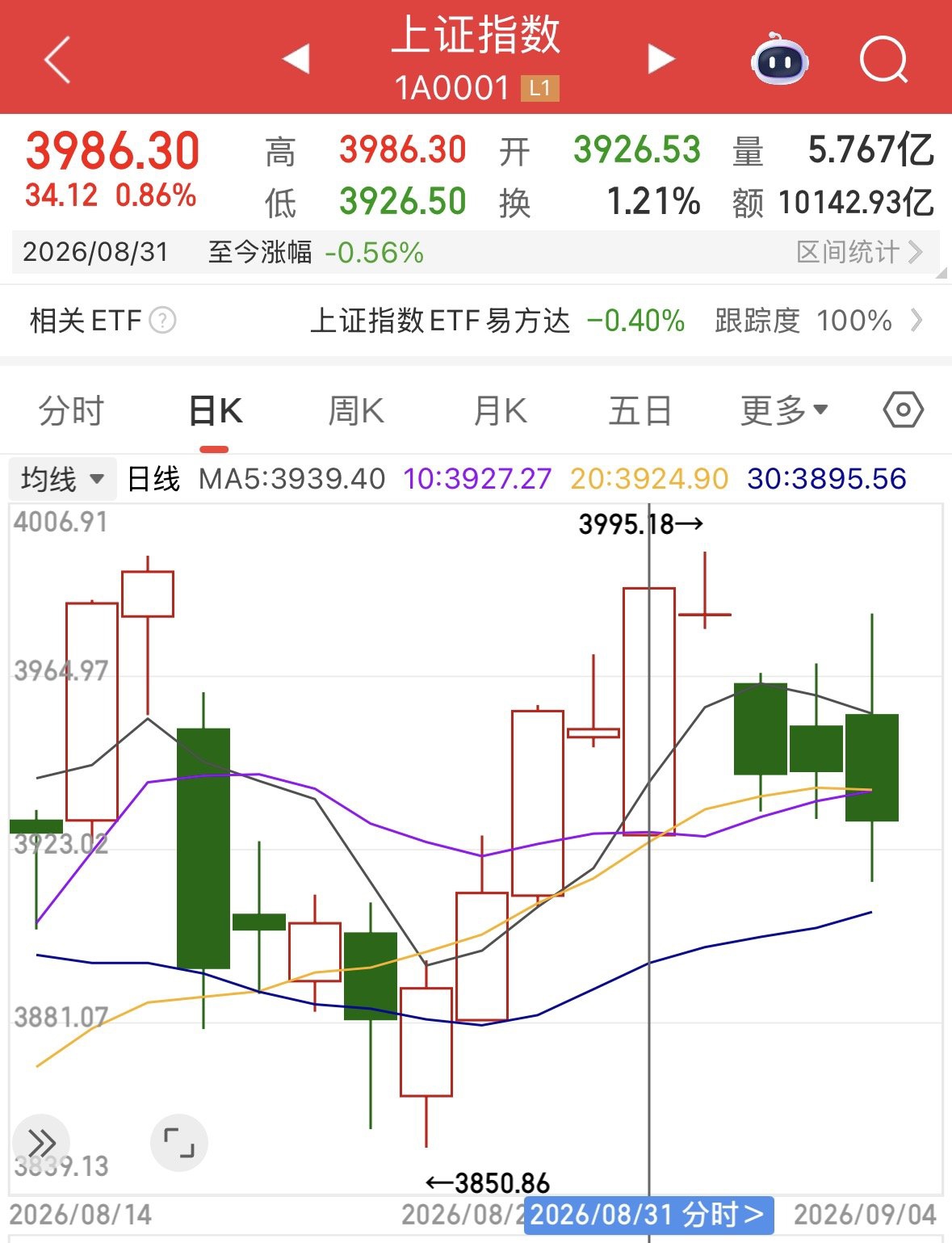
Task: Show the 月K chart
Action: (x=500, y=410)
